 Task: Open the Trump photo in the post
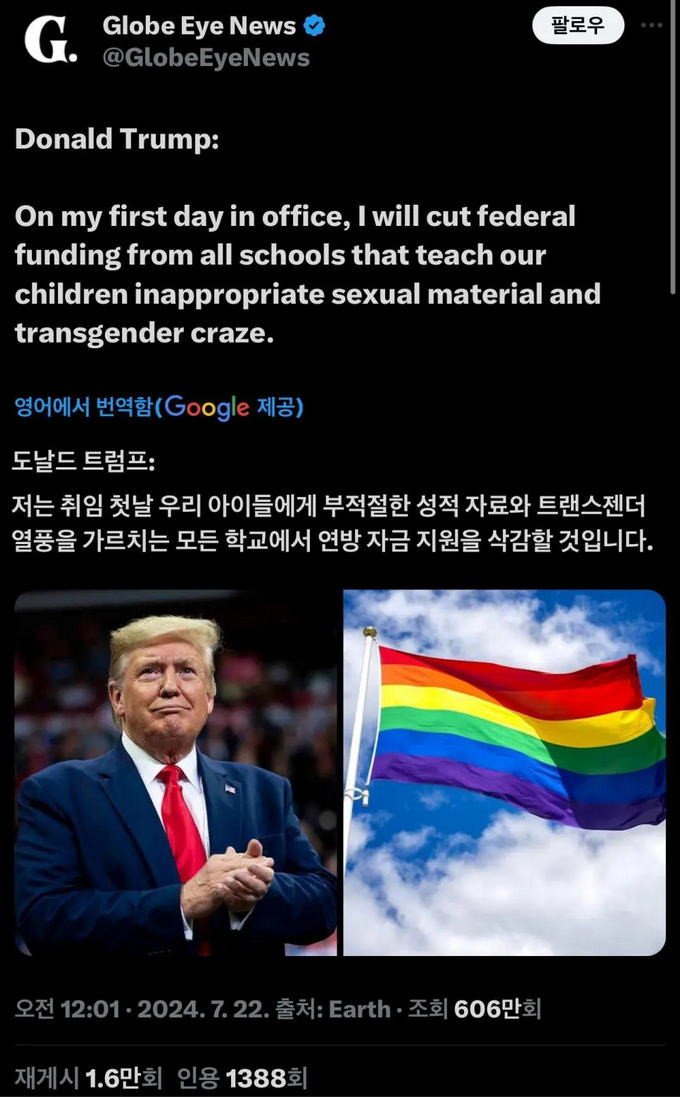coord(176,772)
